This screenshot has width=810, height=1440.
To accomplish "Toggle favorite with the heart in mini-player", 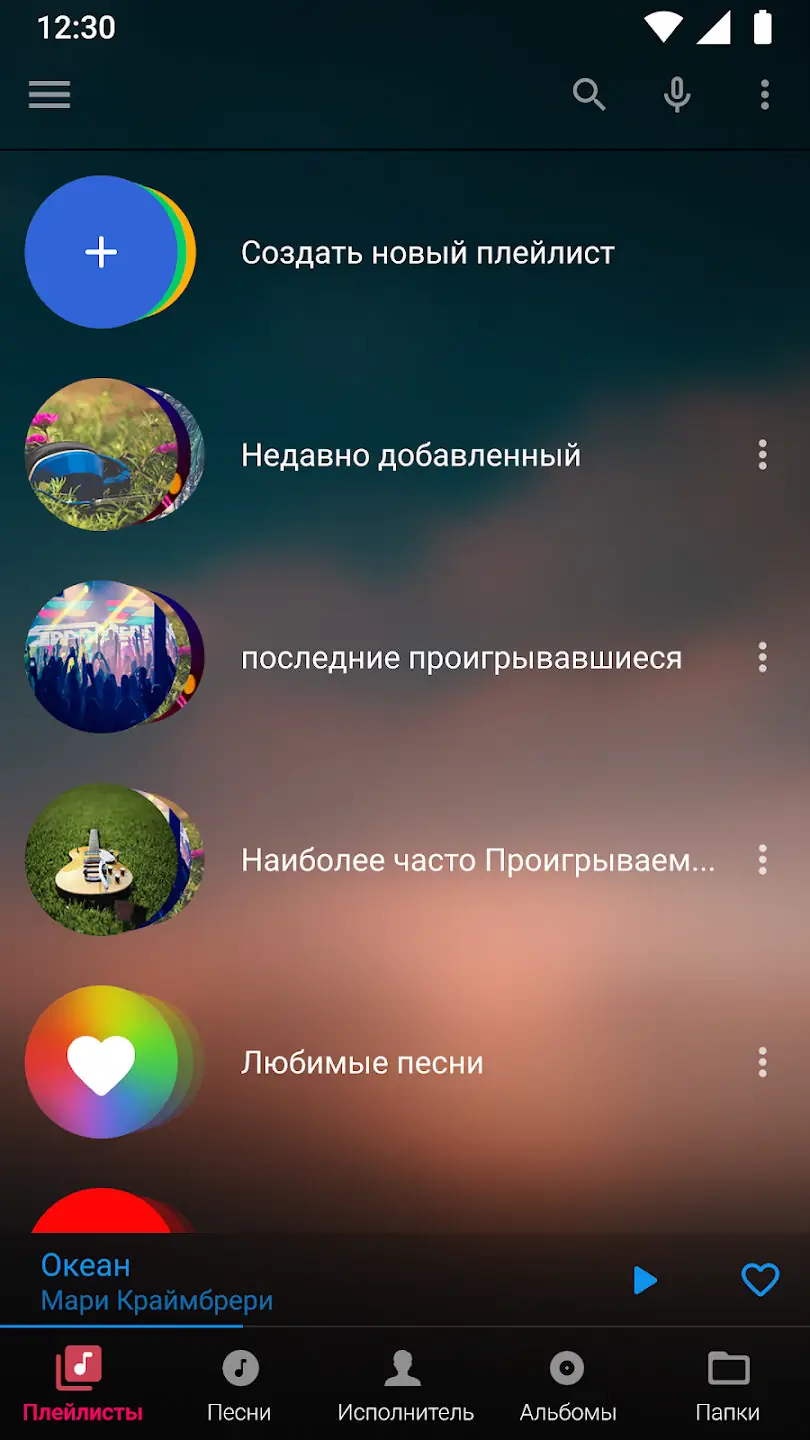I will point(761,1281).
